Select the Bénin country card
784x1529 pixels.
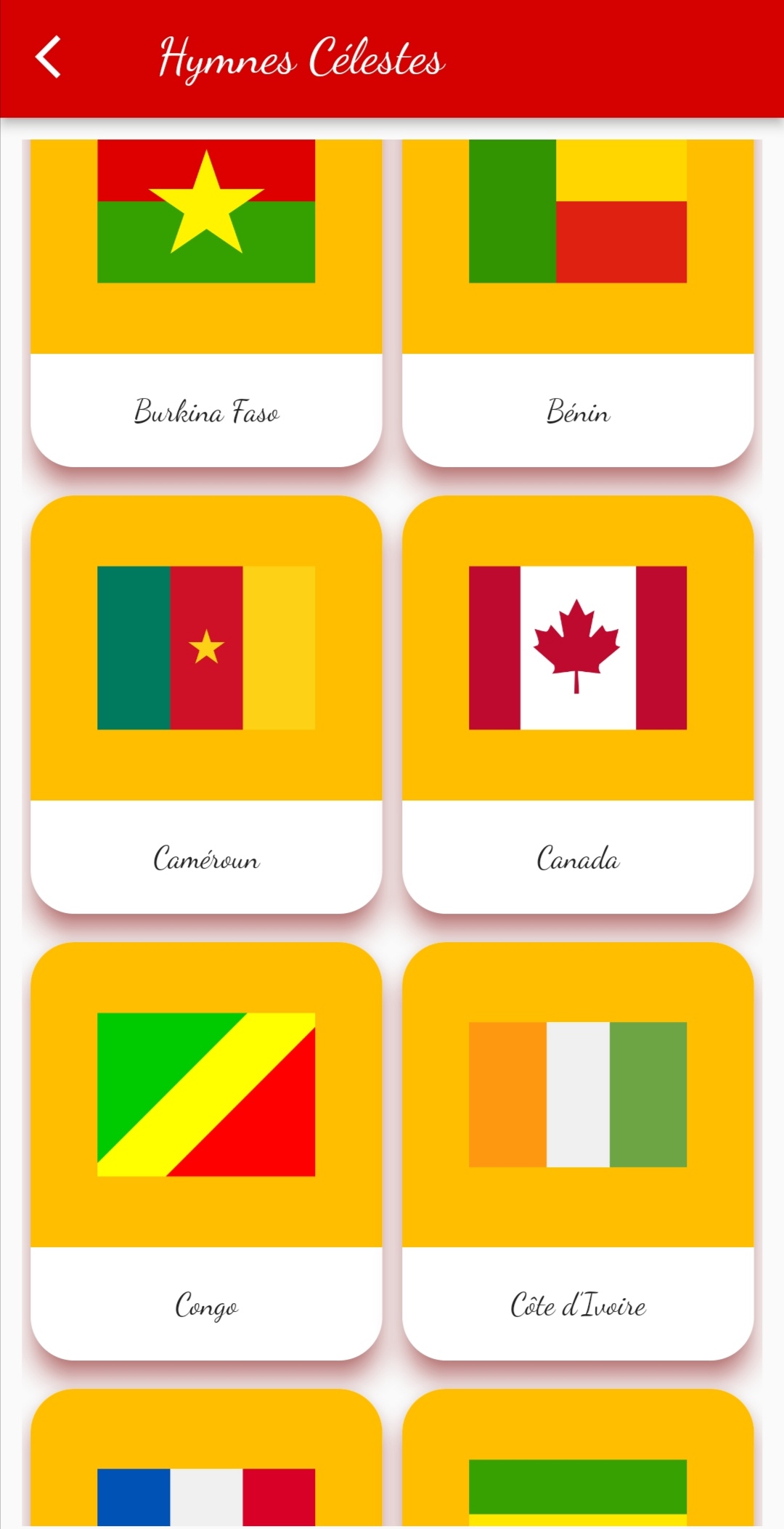click(x=578, y=305)
